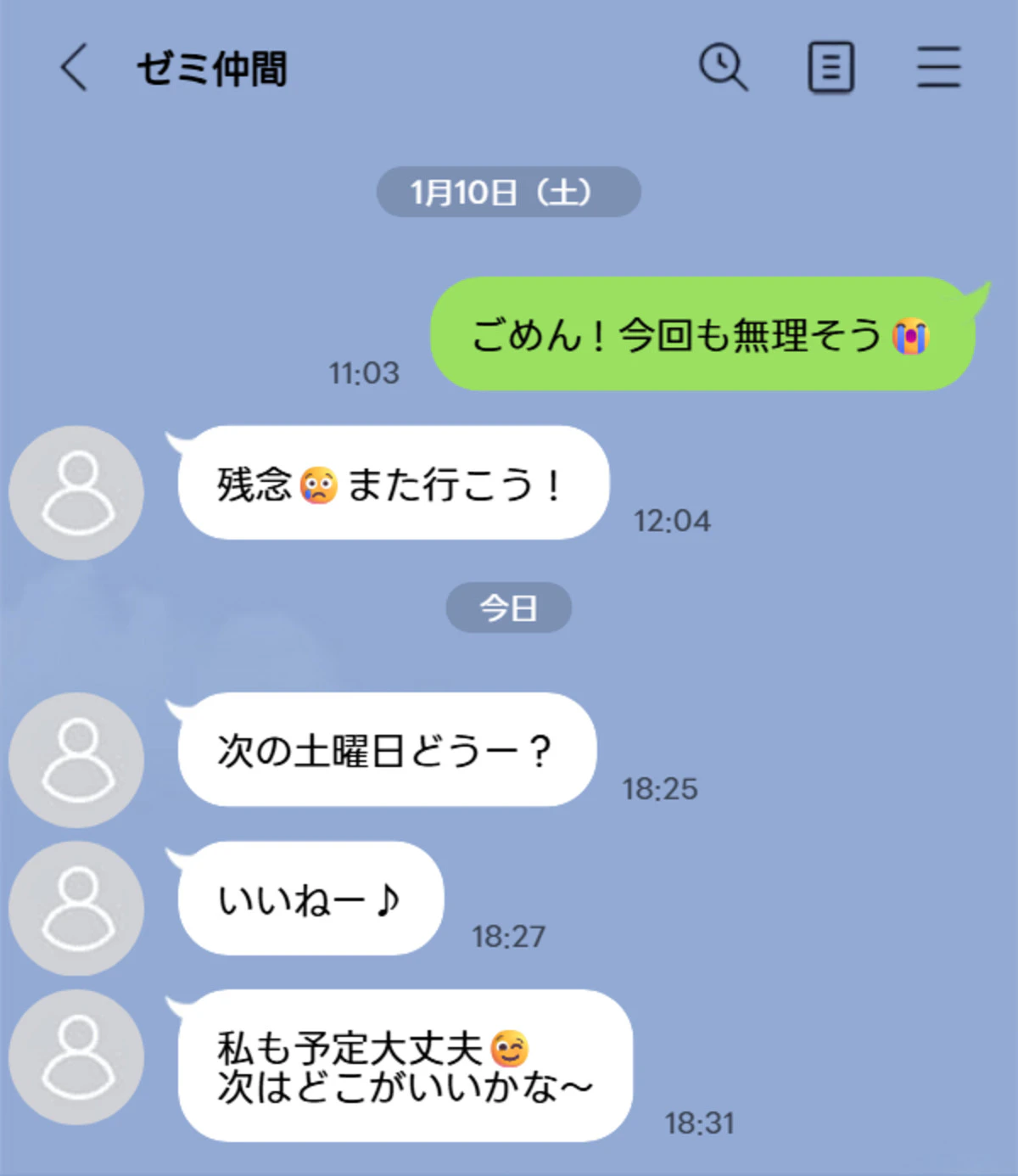The image size is (1018, 1176).
Task: Open the chat search icon
Action: pos(723,67)
